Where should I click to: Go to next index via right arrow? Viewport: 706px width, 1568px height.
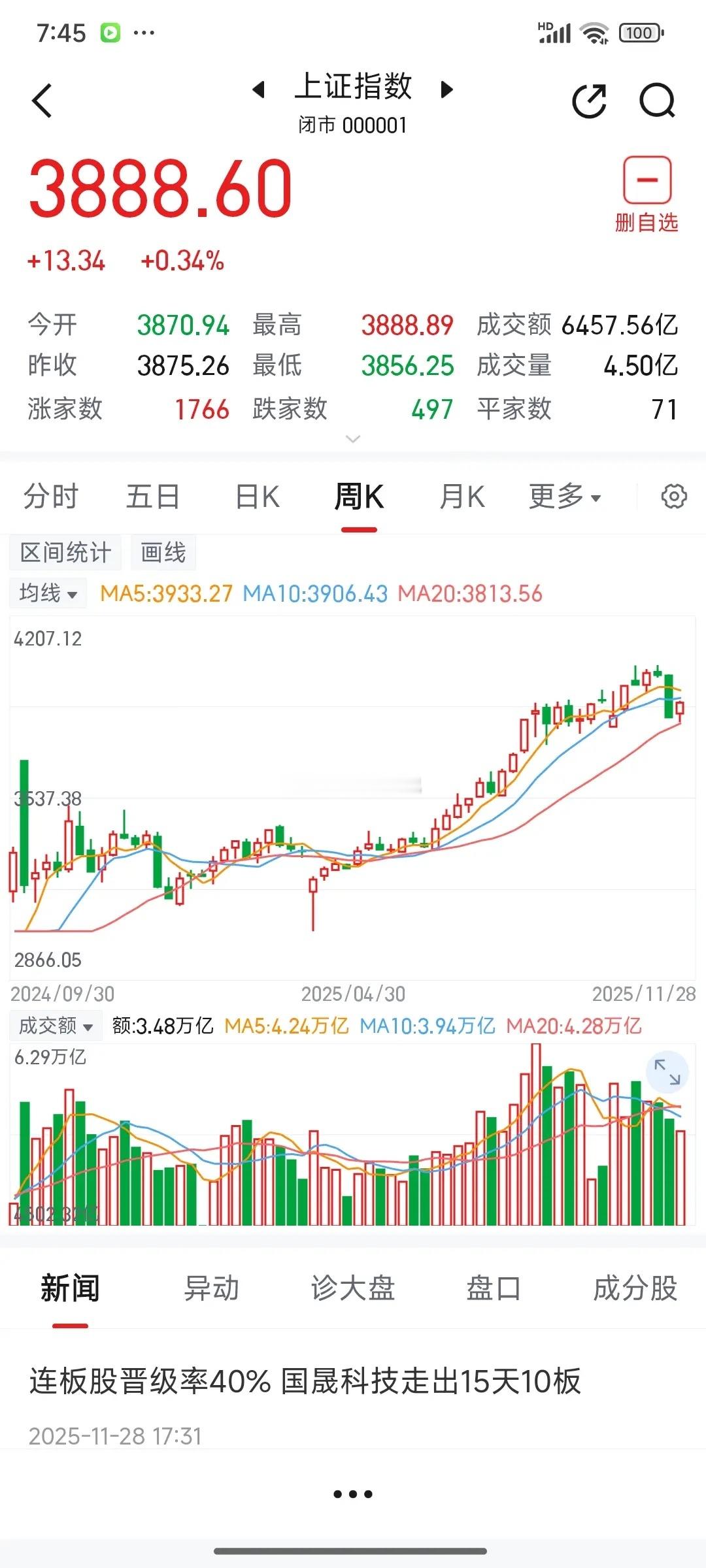(447, 90)
